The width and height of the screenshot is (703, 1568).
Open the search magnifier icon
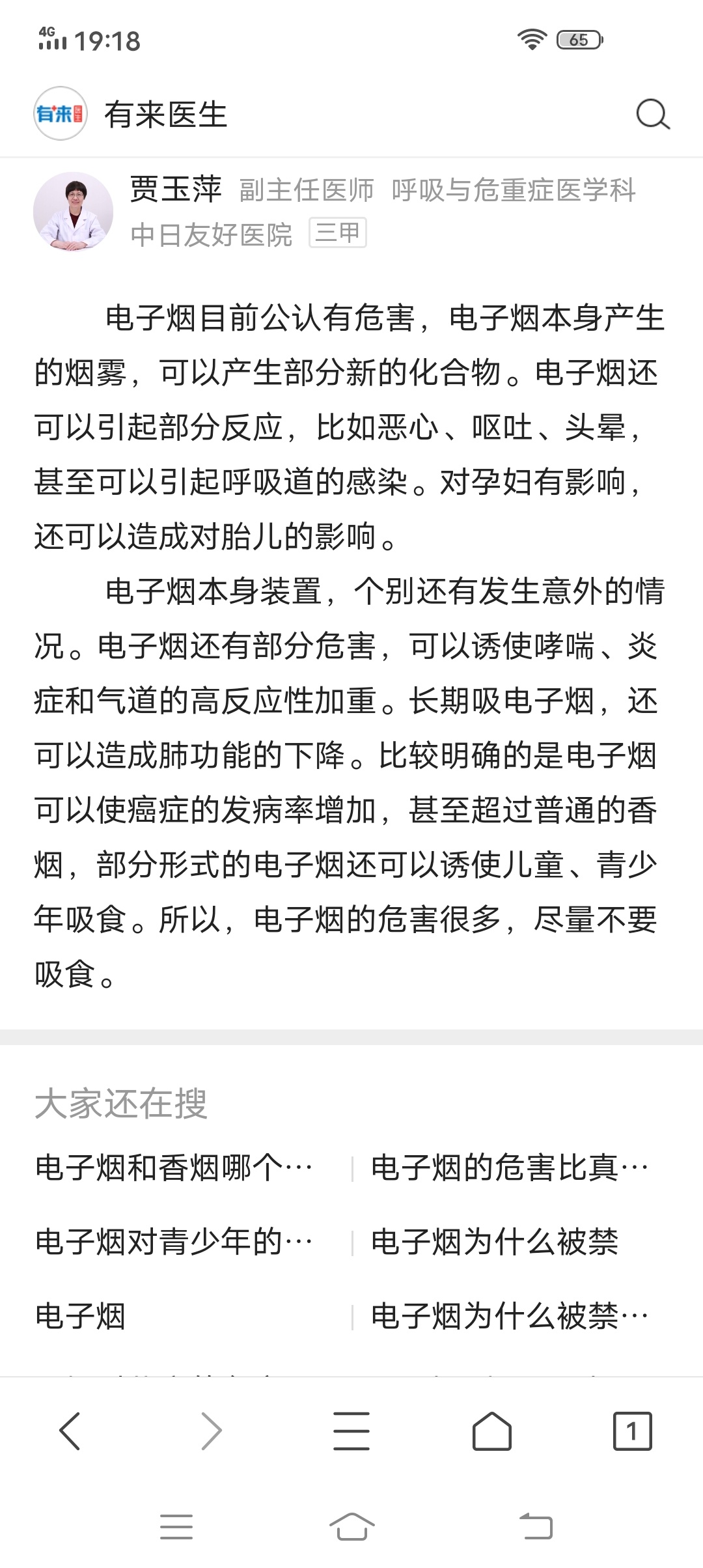click(x=653, y=115)
